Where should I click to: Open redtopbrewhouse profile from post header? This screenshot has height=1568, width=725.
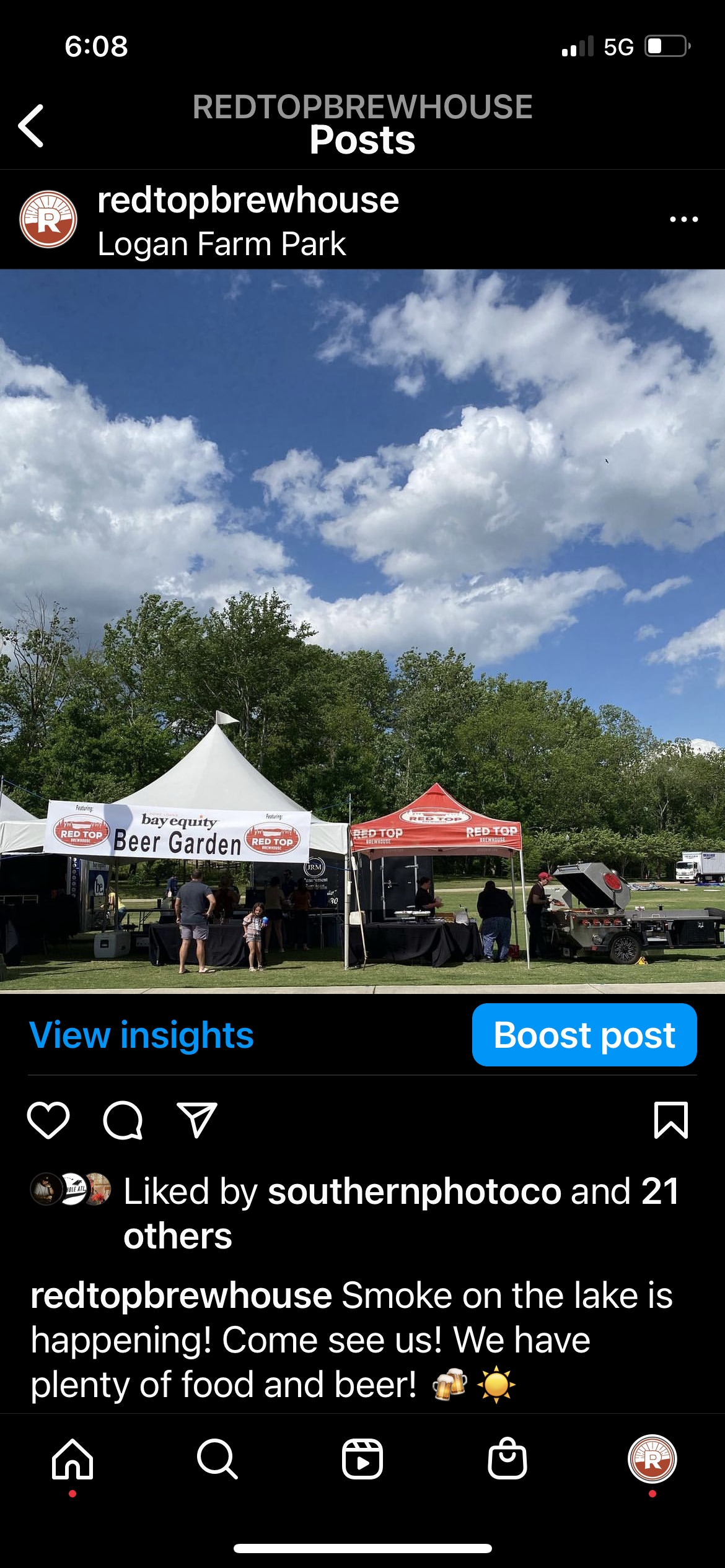[x=248, y=201]
